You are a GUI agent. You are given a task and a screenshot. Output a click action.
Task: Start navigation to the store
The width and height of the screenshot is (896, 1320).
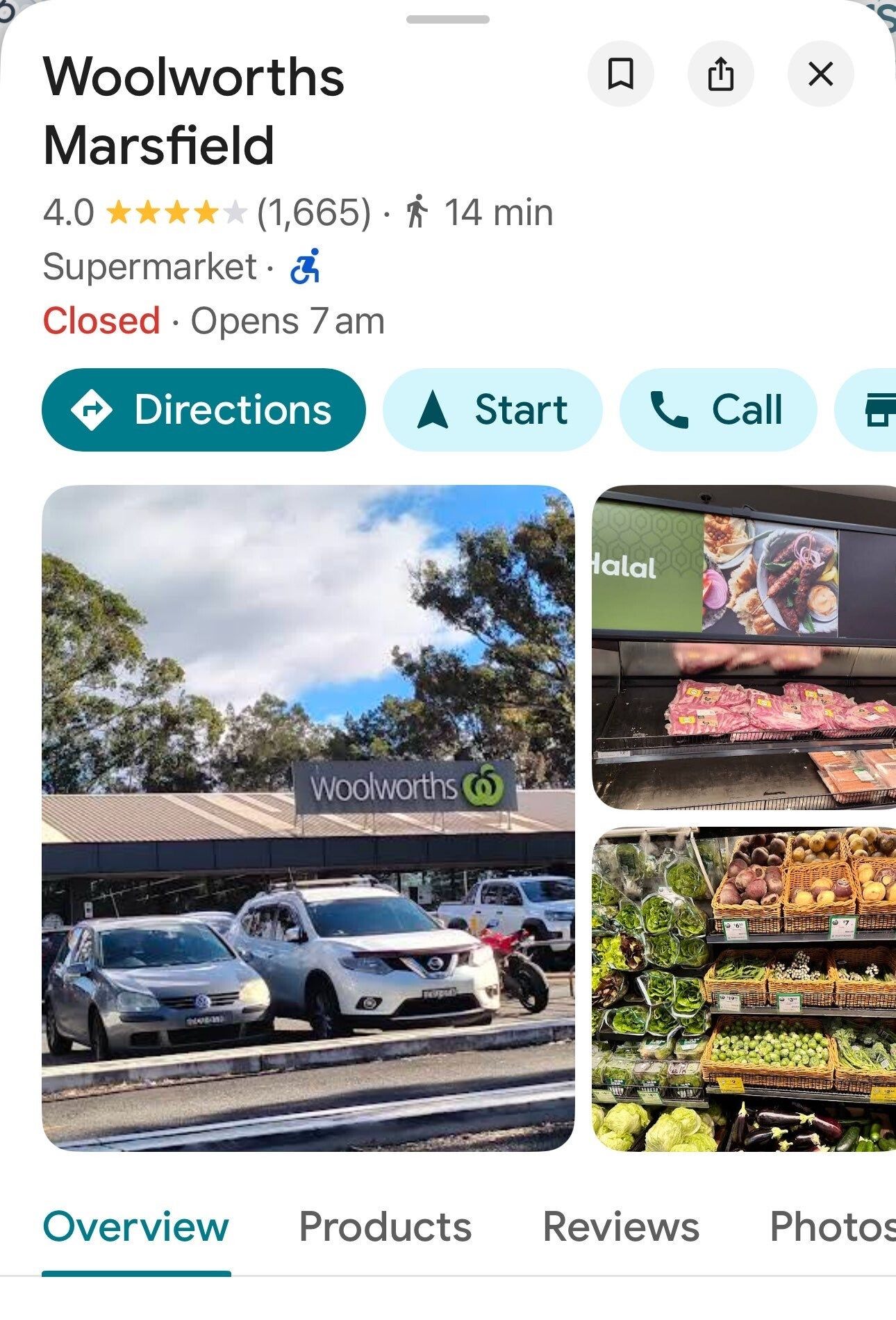492,410
